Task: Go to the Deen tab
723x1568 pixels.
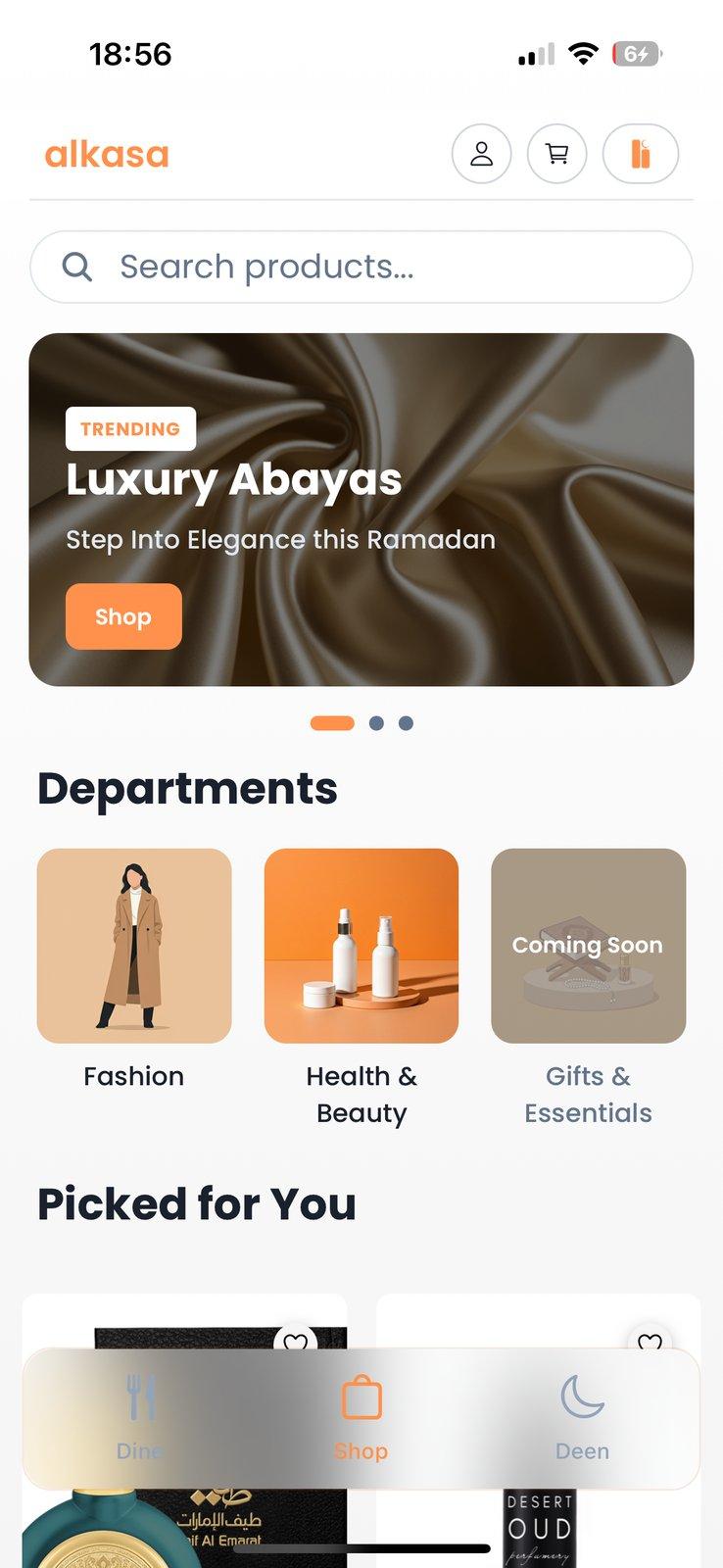Action: click(583, 1418)
